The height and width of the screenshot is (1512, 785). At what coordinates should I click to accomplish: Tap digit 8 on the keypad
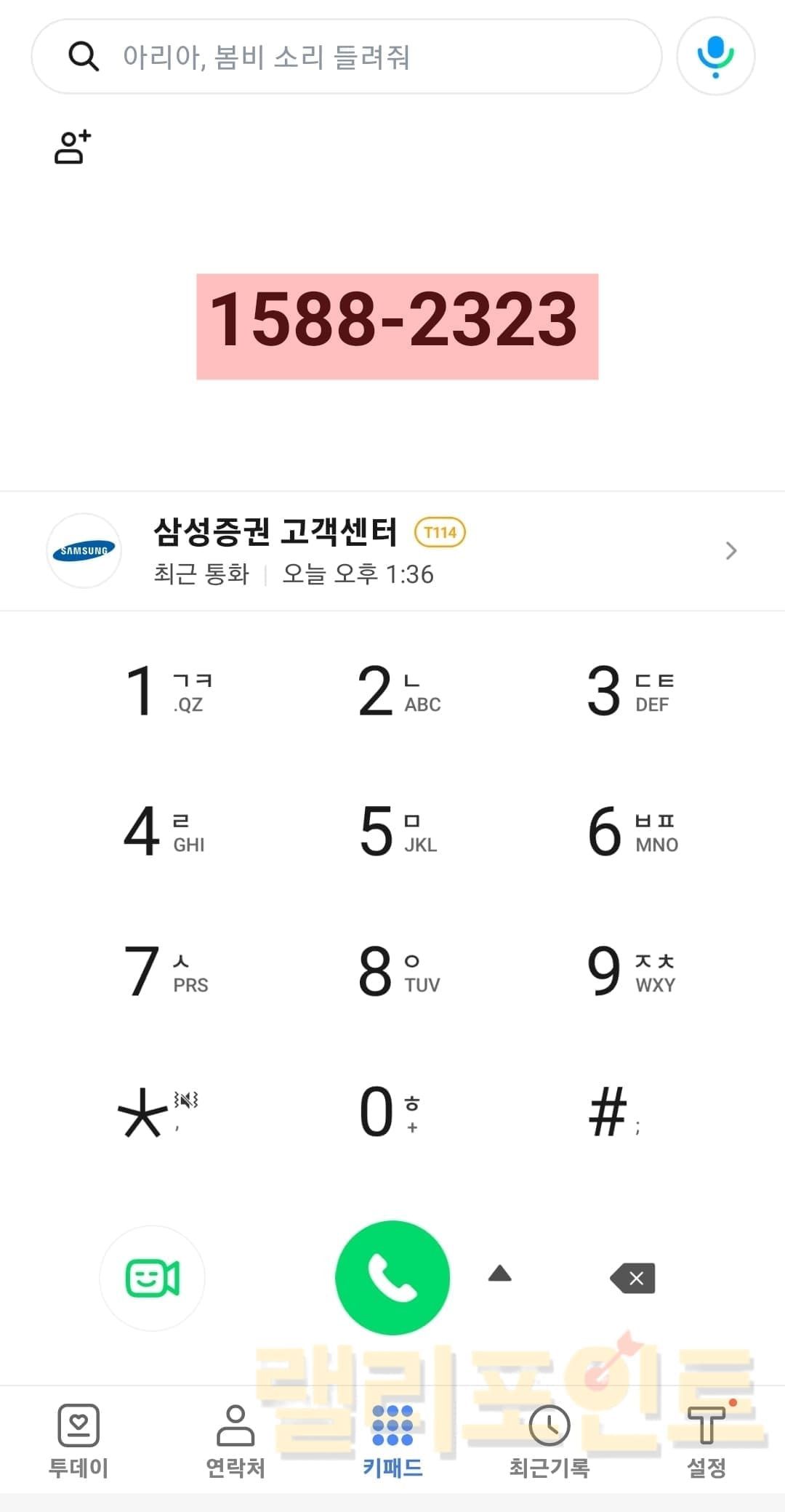pyautogui.click(x=397, y=971)
